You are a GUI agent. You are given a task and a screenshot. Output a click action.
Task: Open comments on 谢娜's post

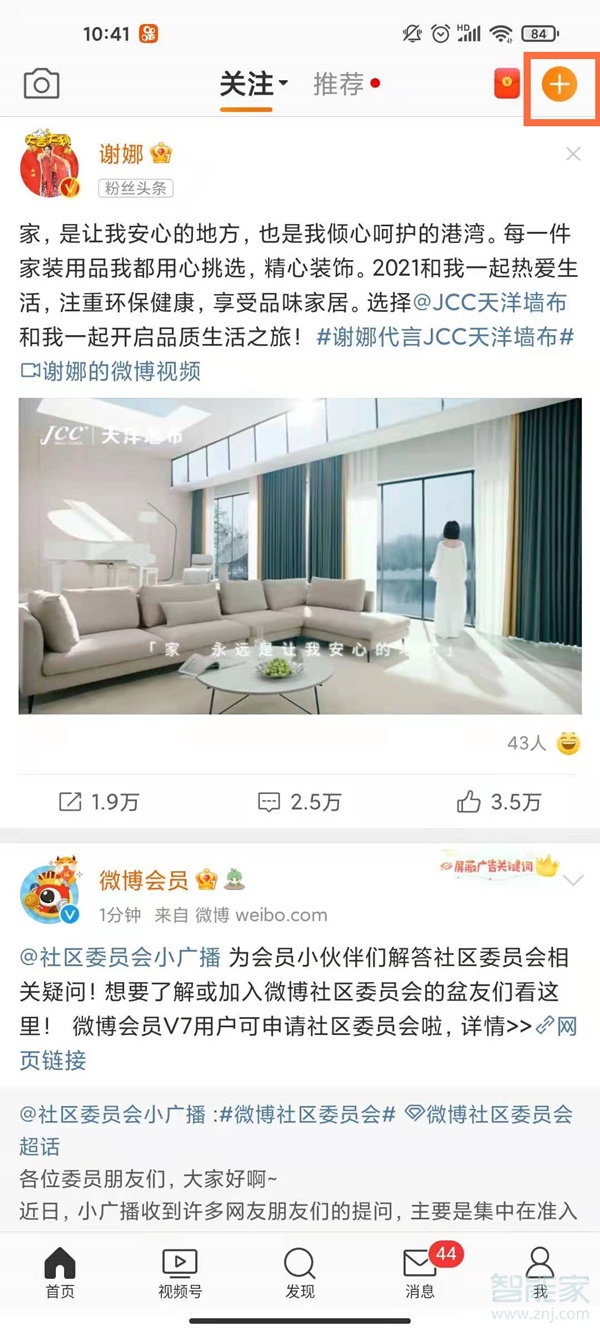pyautogui.click(x=299, y=801)
